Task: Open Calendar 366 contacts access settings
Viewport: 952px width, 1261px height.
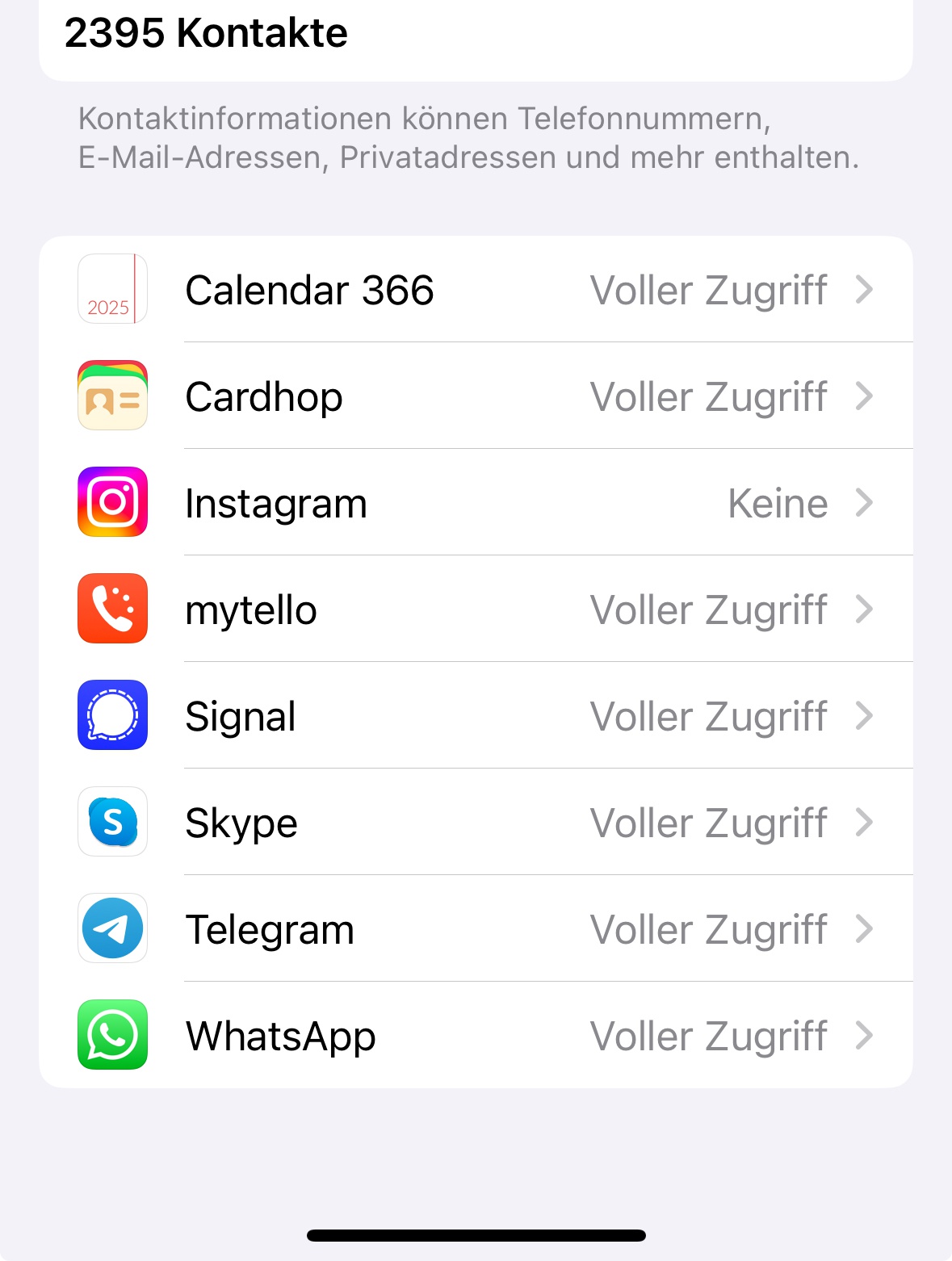Action: (x=476, y=290)
